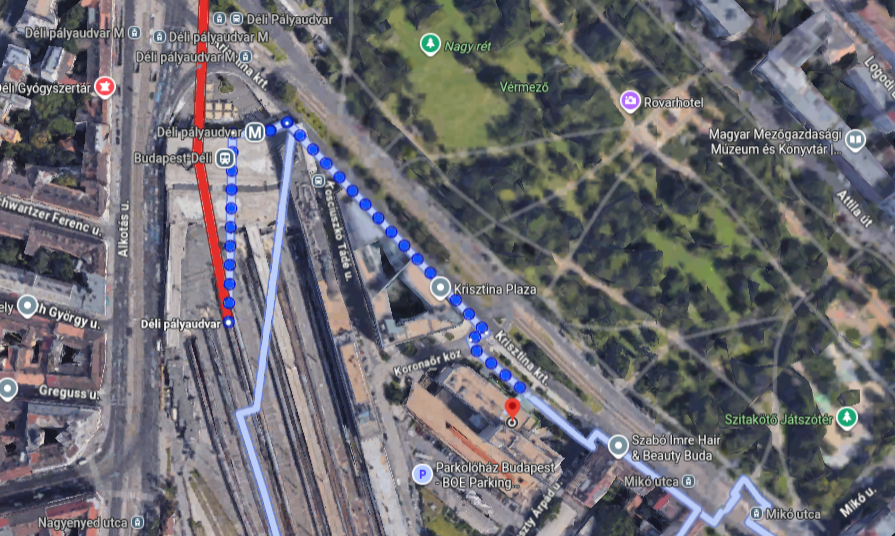Select Magyar Mezőgazdasági Múzeum és Könyvtár pin
This screenshot has height=536, width=895.
(x=854, y=141)
